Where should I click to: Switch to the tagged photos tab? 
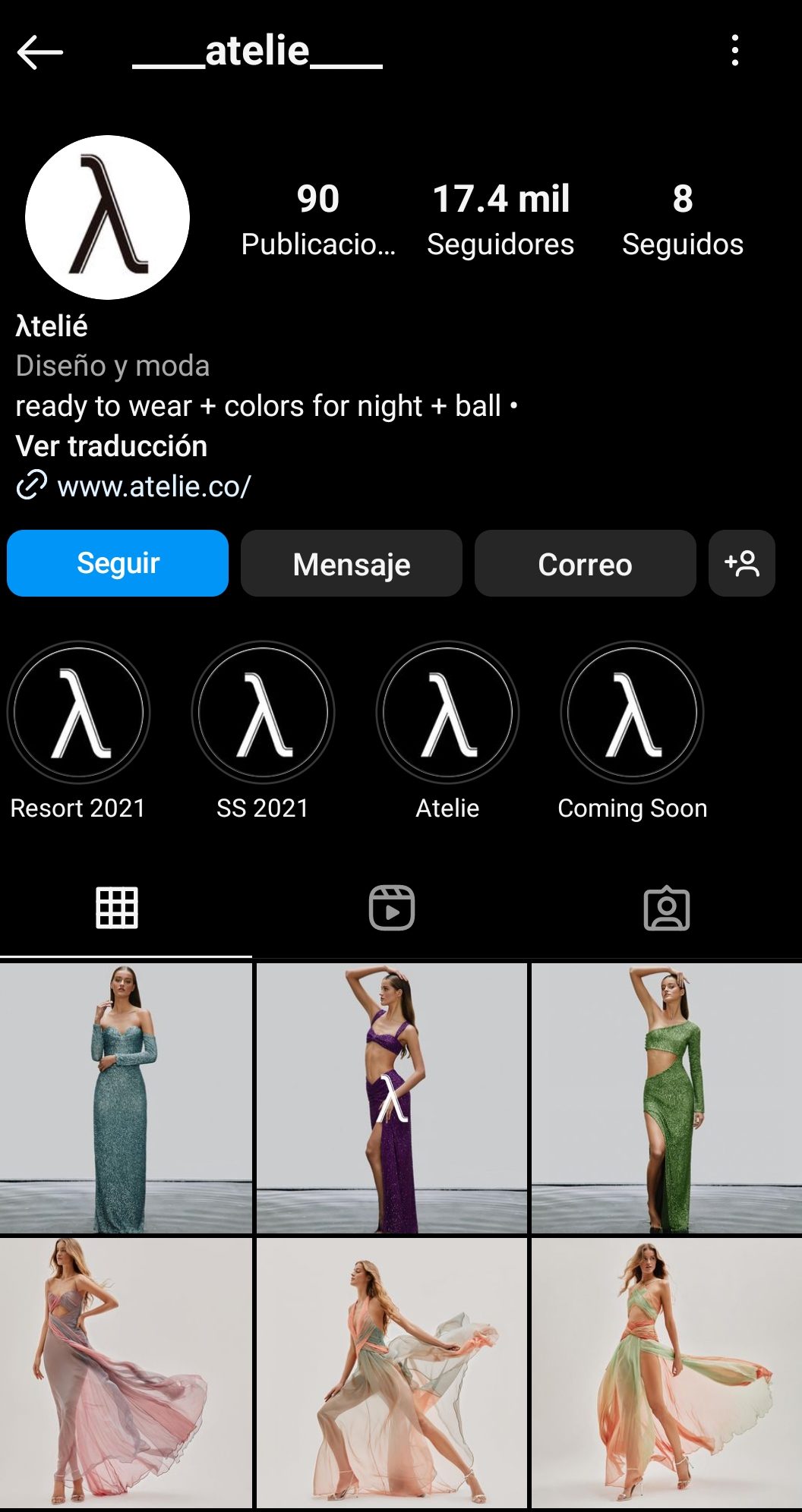point(666,908)
